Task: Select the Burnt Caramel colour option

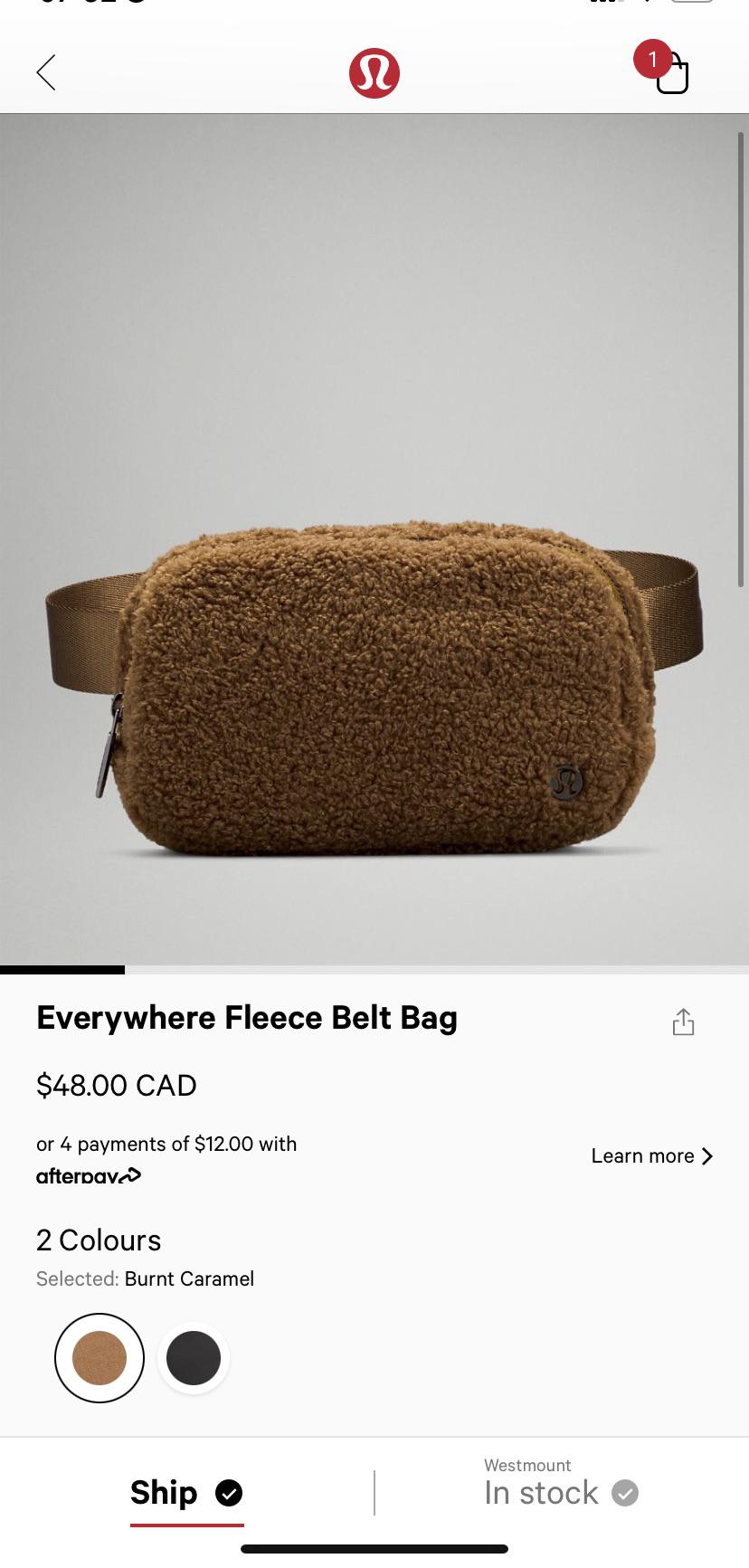Action: pos(99,1358)
